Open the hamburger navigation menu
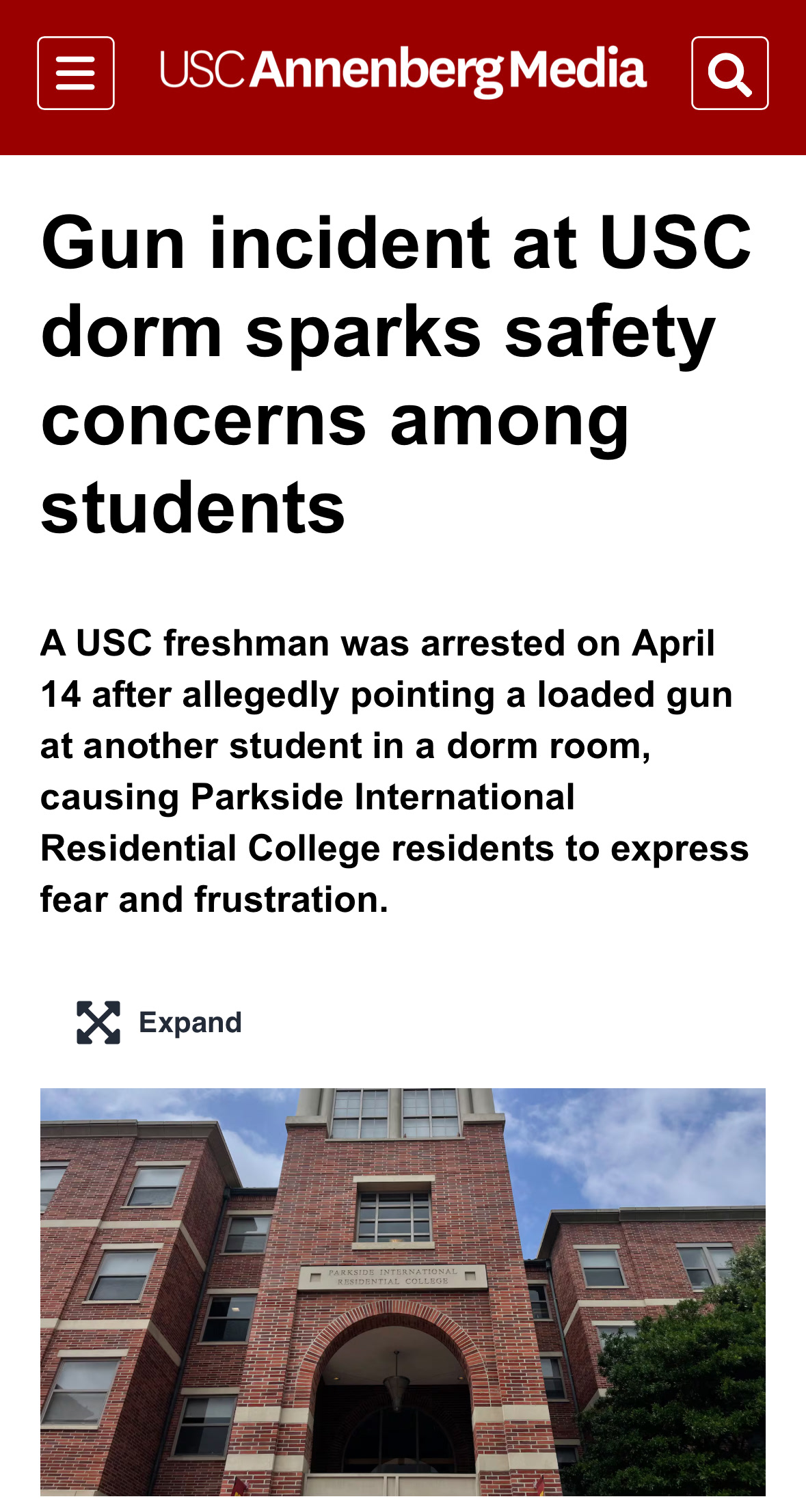This screenshot has height=1512, width=806. (76, 73)
